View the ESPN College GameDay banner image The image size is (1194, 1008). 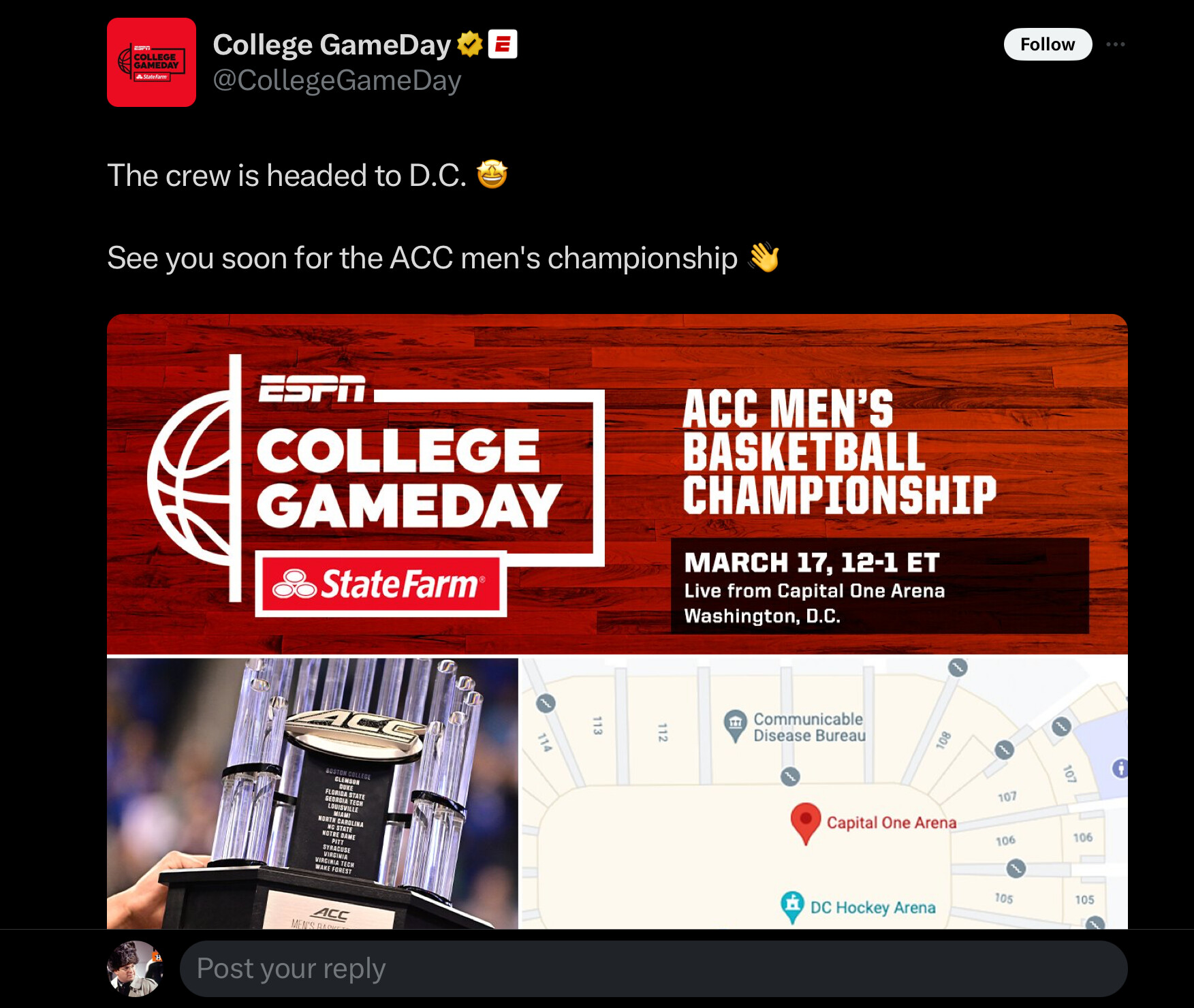pos(616,484)
